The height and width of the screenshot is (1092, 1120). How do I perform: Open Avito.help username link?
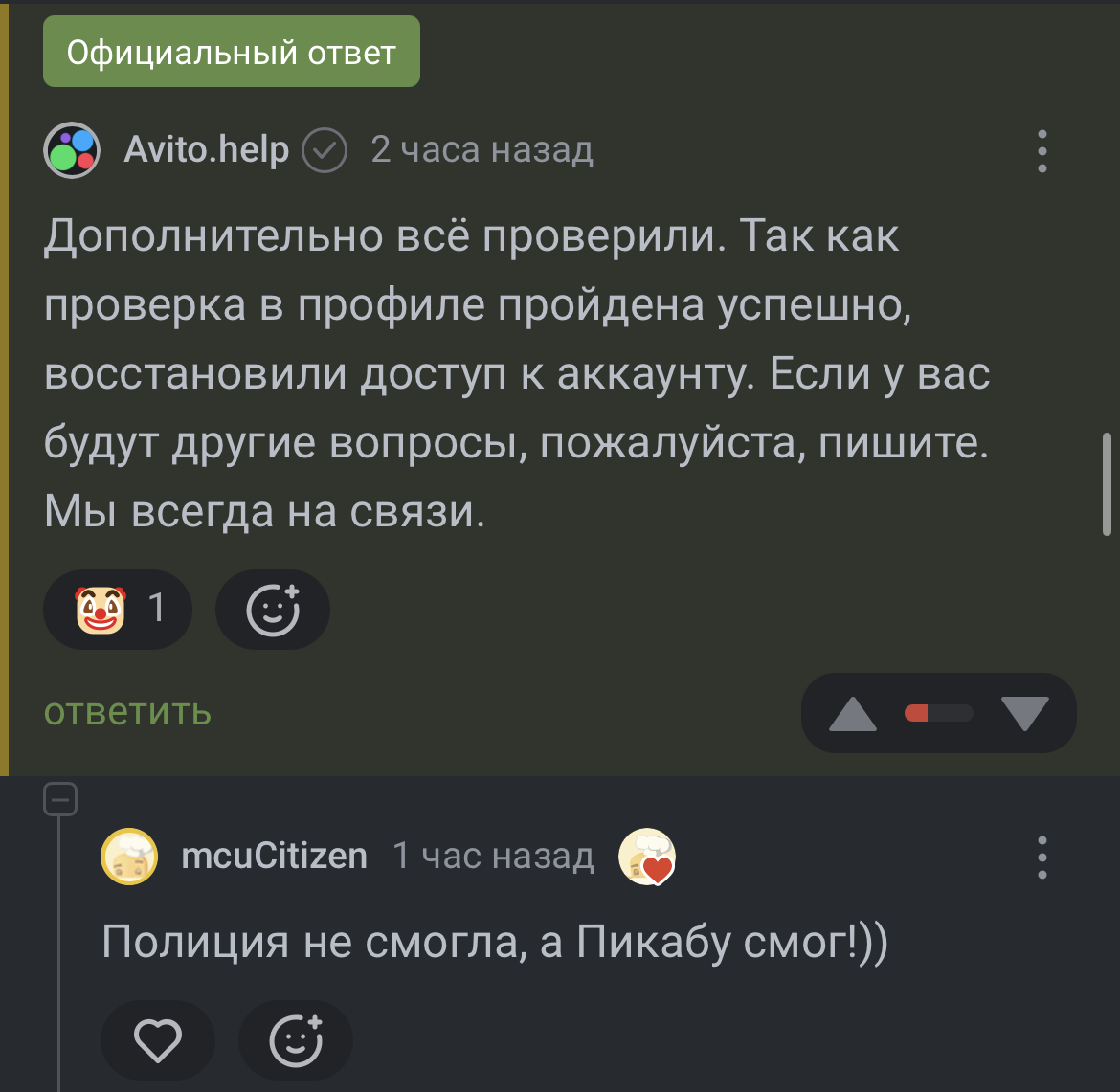[206, 150]
